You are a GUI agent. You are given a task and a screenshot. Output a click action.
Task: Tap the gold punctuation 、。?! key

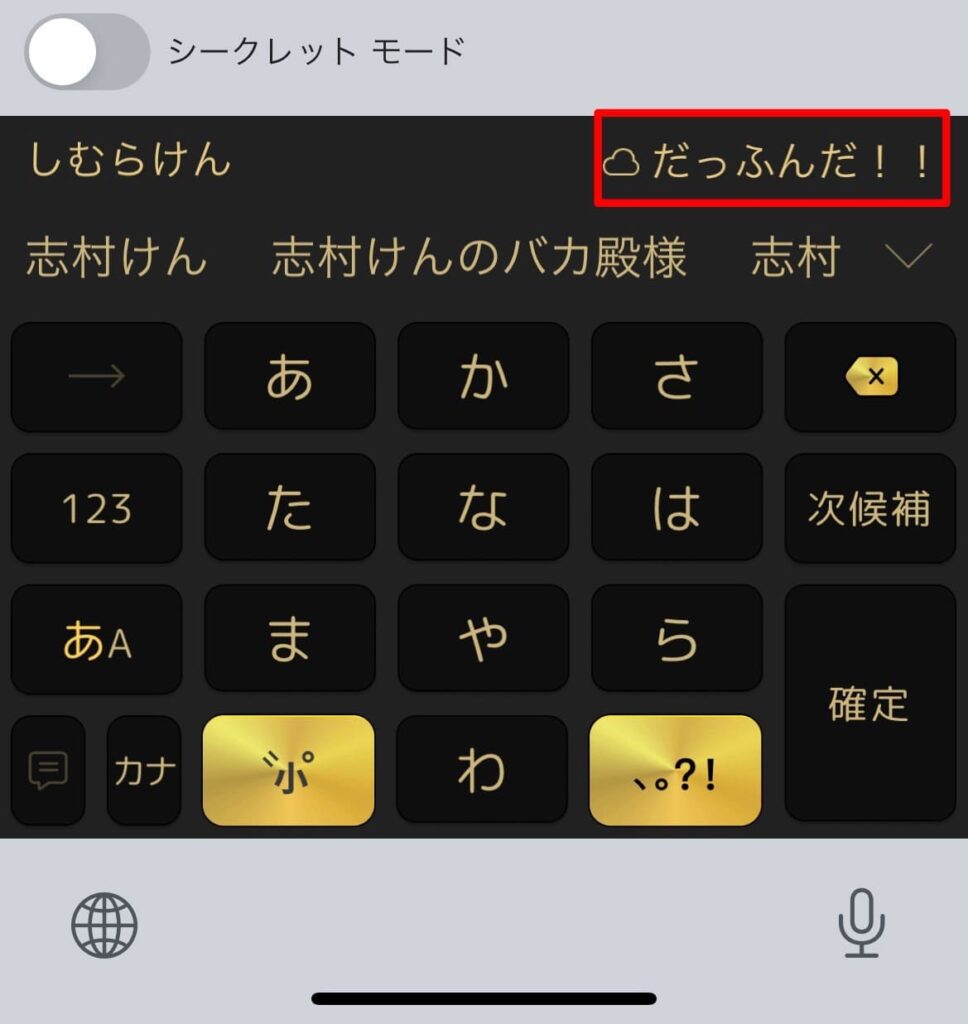[675, 770]
